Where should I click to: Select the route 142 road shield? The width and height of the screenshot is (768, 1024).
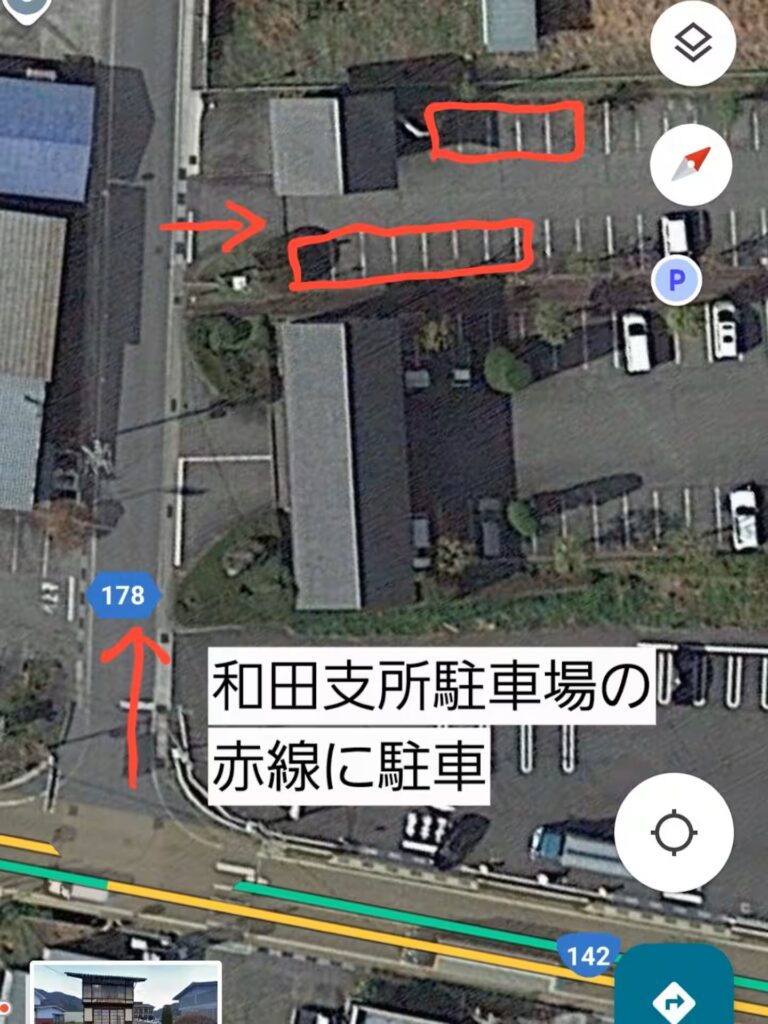tap(588, 956)
